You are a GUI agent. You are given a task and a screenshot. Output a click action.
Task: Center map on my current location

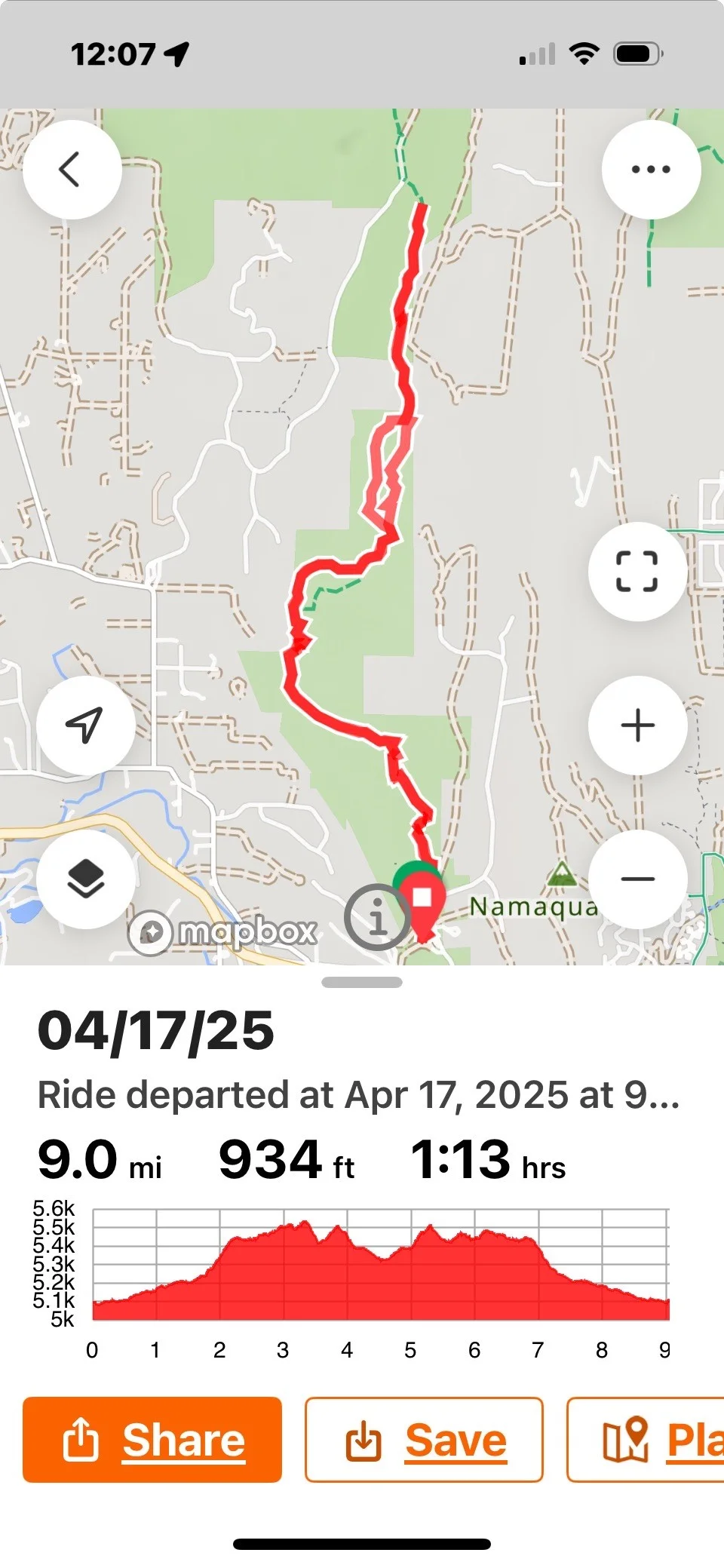coord(85,725)
